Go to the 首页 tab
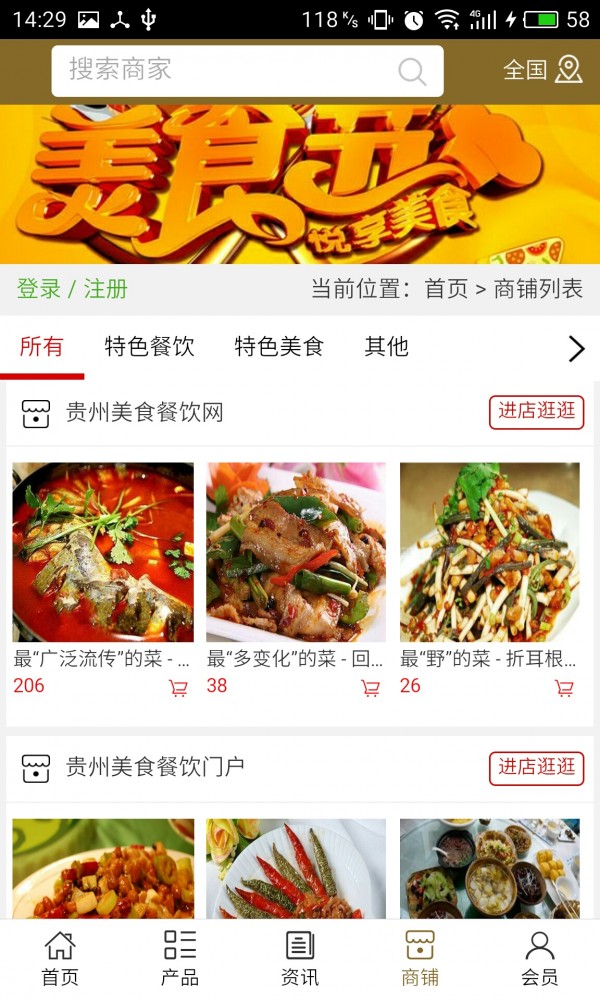Viewport: 600px width, 1000px height. [x=60, y=958]
